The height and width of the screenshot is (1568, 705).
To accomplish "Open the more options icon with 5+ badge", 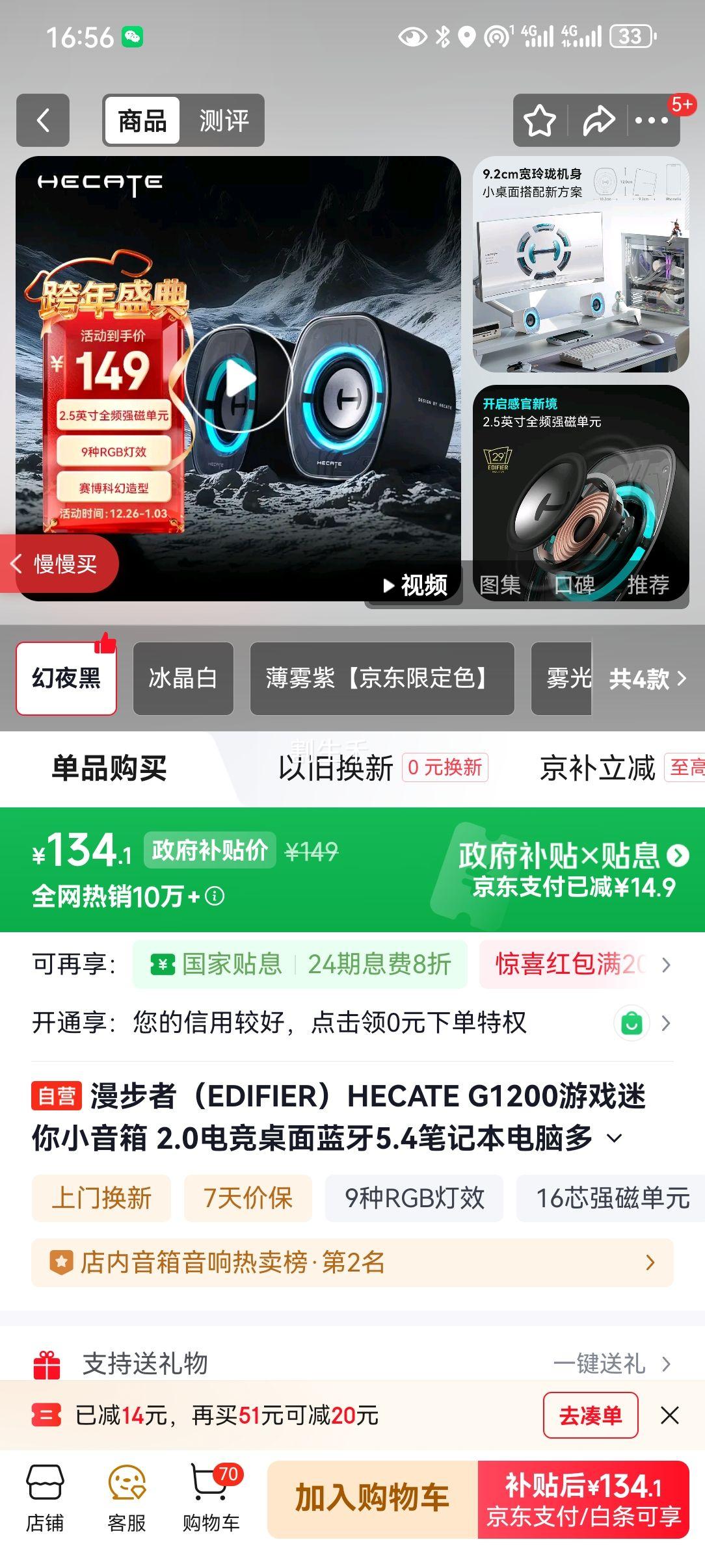I will coord(653,120).
